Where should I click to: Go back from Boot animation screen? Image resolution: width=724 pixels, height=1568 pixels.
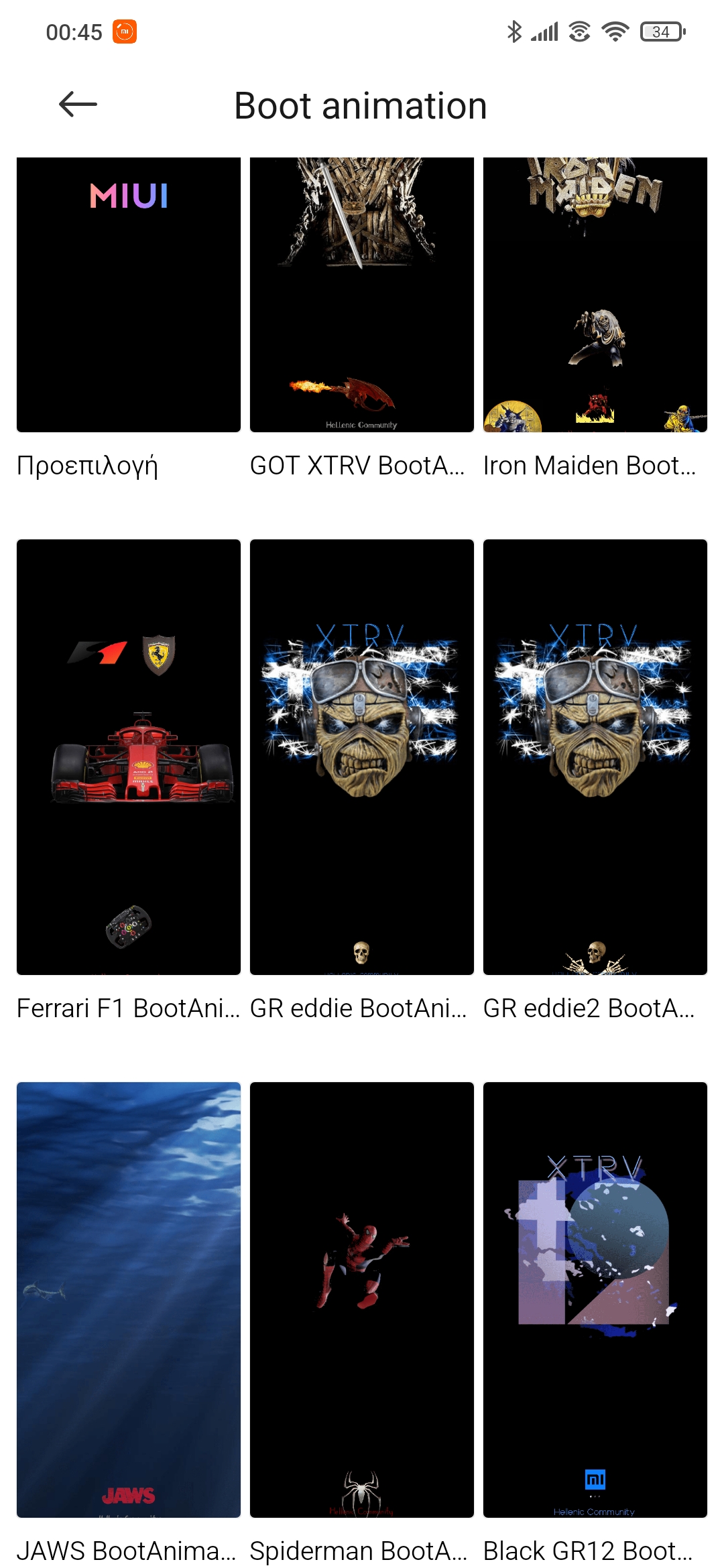[x=78, y=105]
